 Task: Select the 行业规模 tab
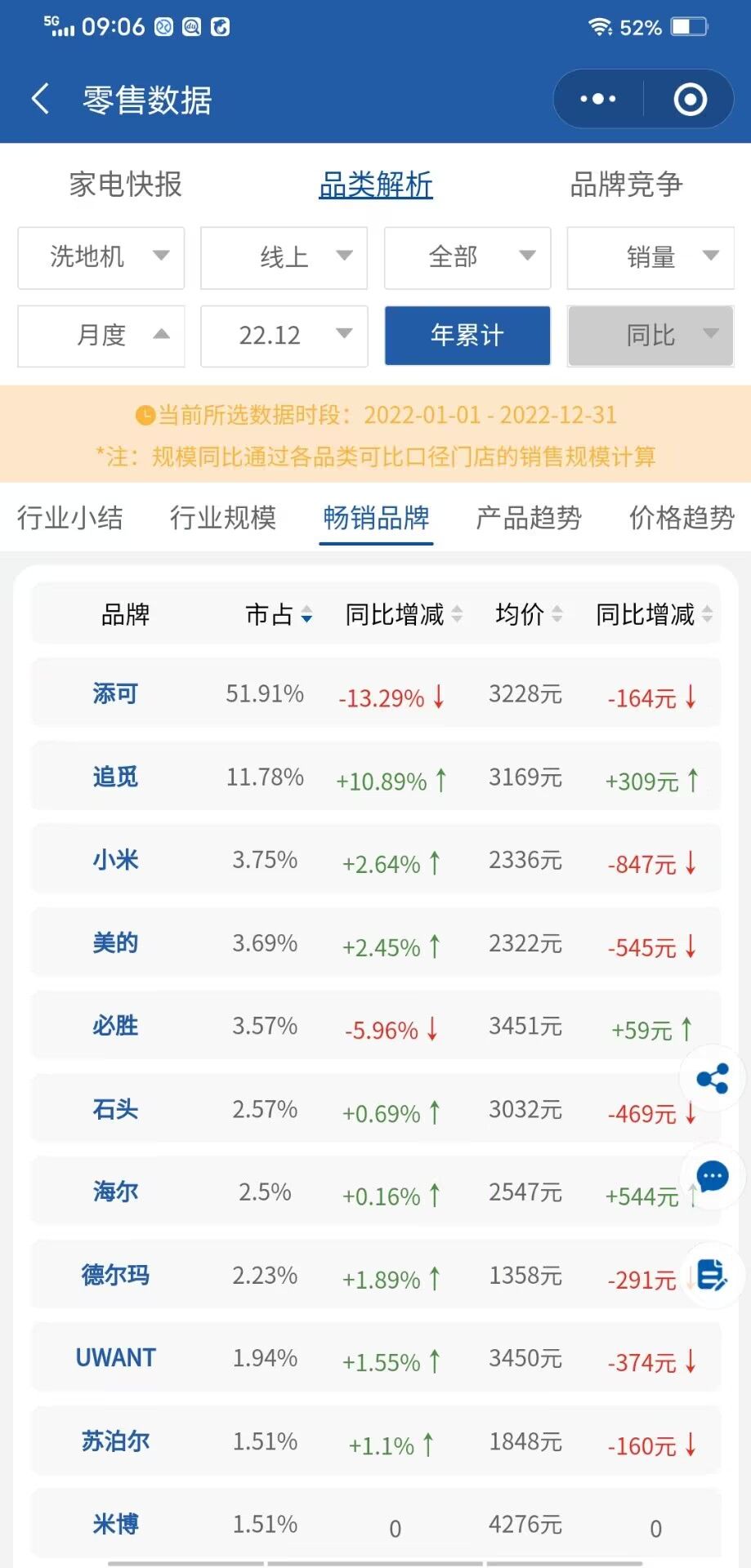click(x=223, y=518)
